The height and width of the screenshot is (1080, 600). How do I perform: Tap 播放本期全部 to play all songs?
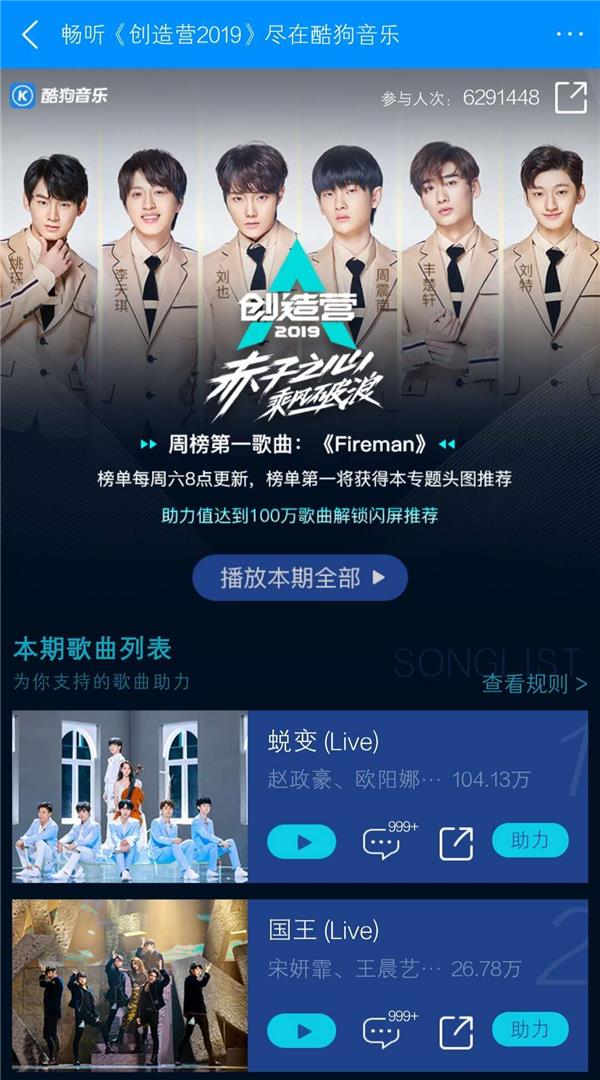(300, 578)
